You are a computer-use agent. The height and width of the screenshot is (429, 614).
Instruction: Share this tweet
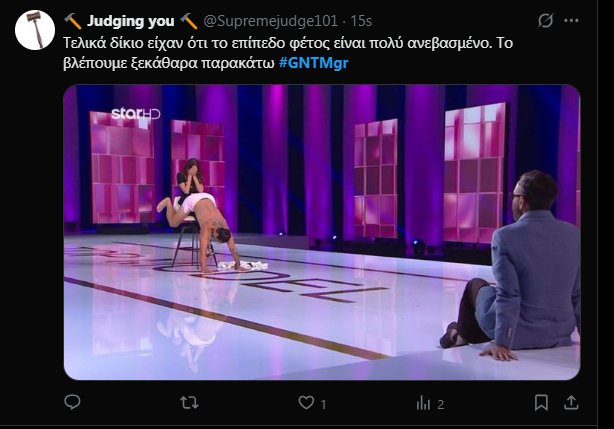pos(571,403)
